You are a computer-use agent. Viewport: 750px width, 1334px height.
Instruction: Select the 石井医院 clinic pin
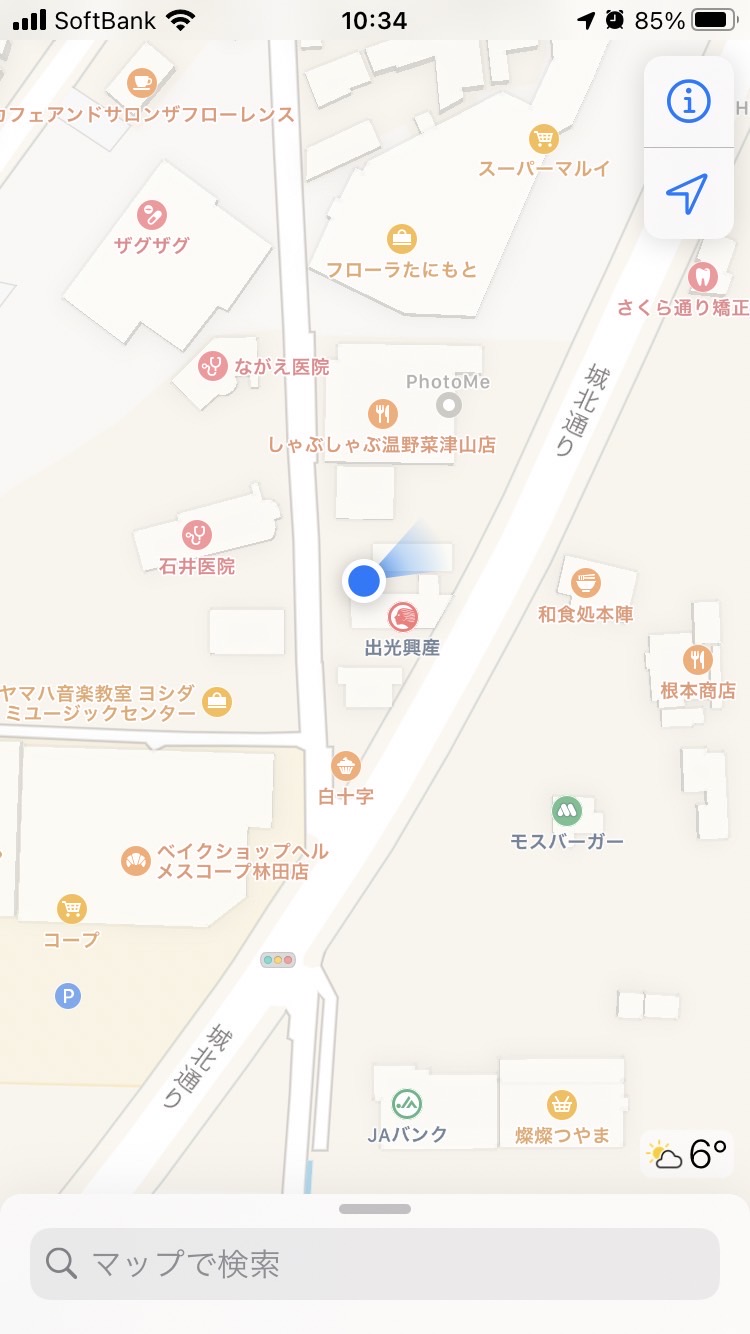[196, 535]
